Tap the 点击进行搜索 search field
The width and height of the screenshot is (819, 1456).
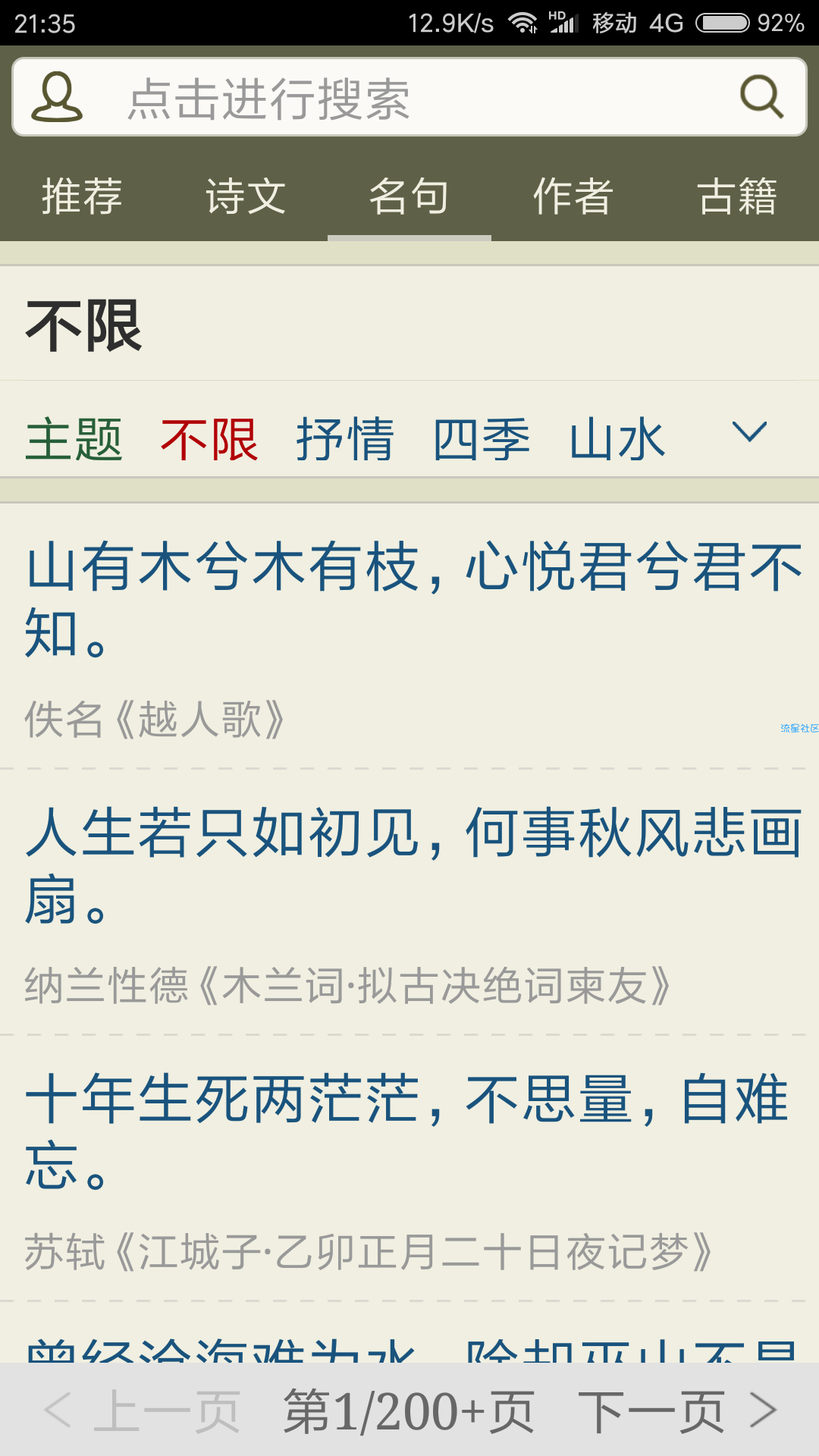[409, 99]
